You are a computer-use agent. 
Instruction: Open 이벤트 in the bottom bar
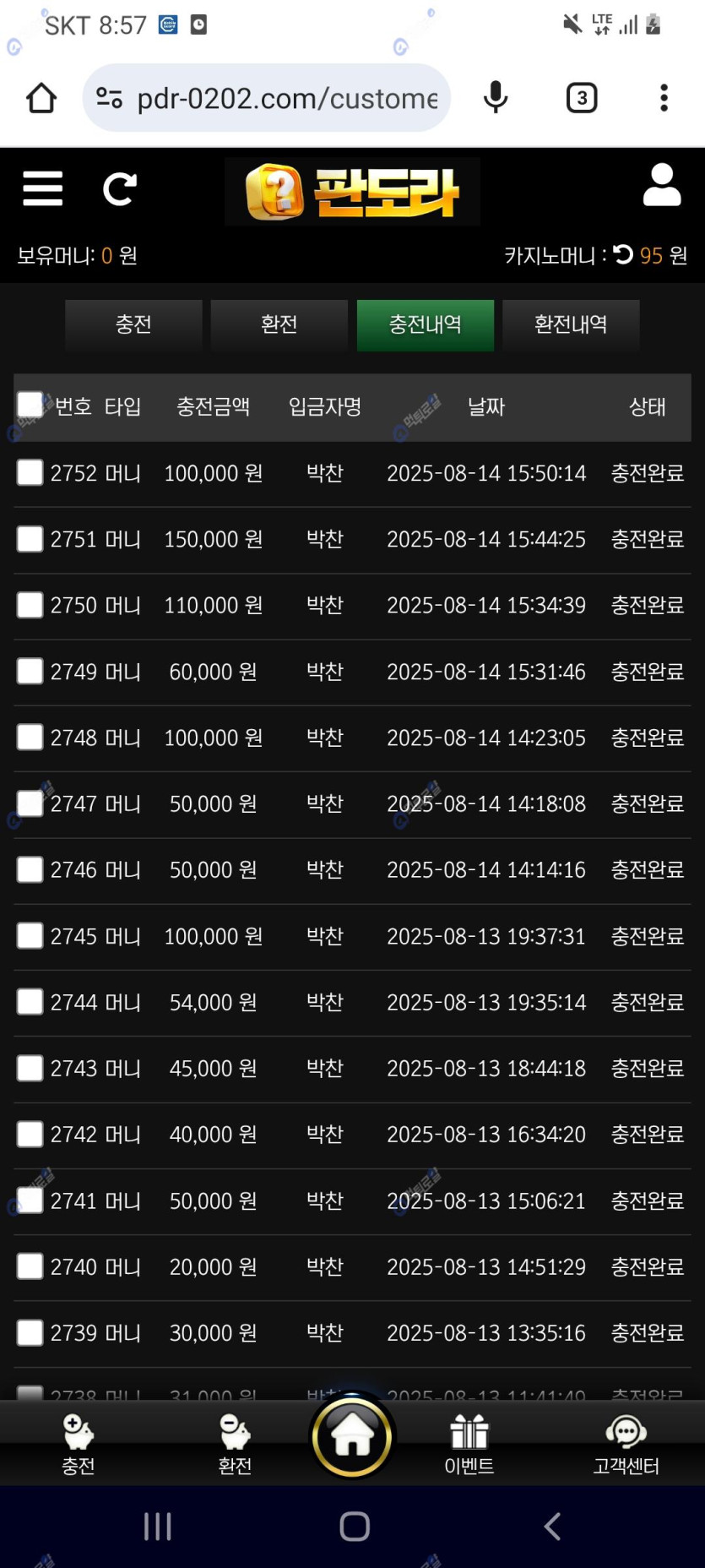coord(469,1445)
